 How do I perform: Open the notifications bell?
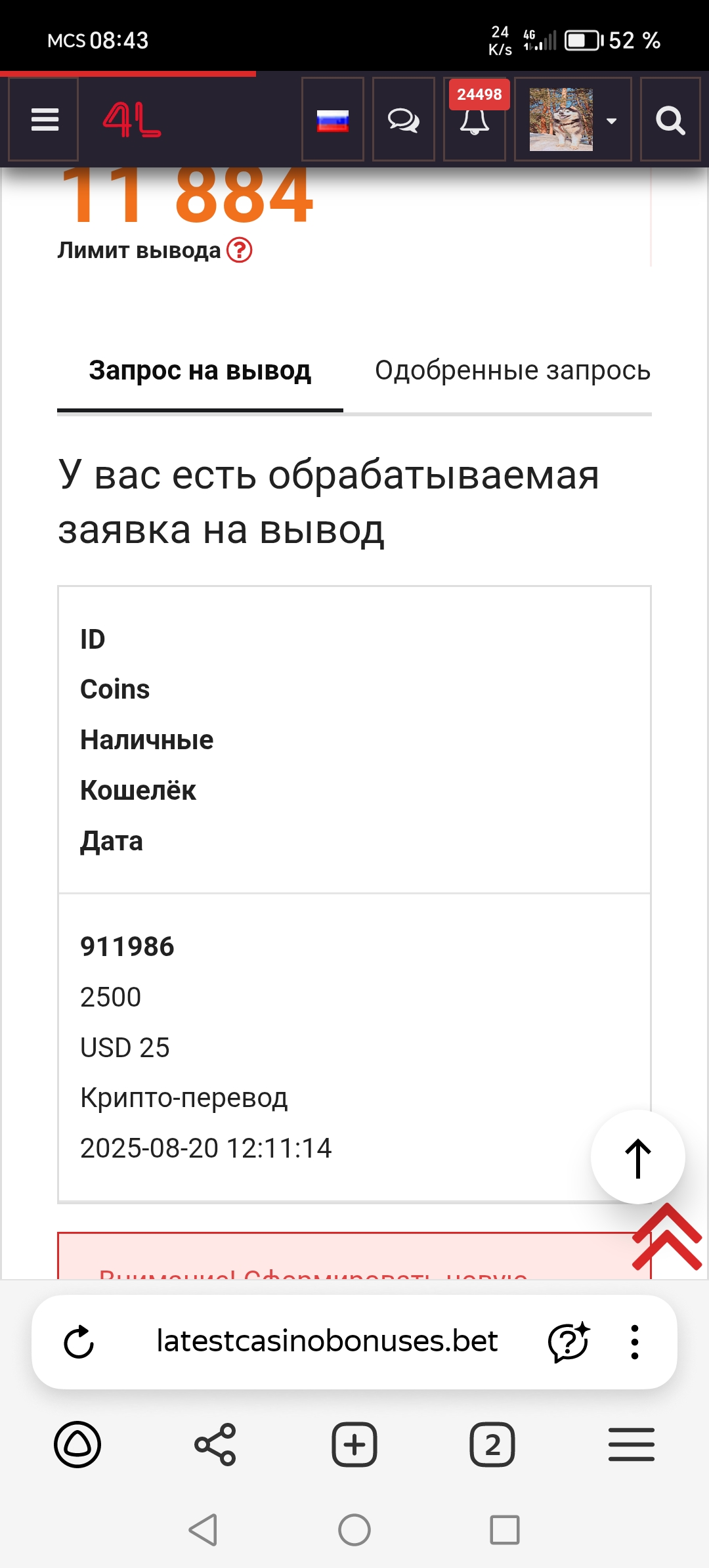[x=475, y=120]
